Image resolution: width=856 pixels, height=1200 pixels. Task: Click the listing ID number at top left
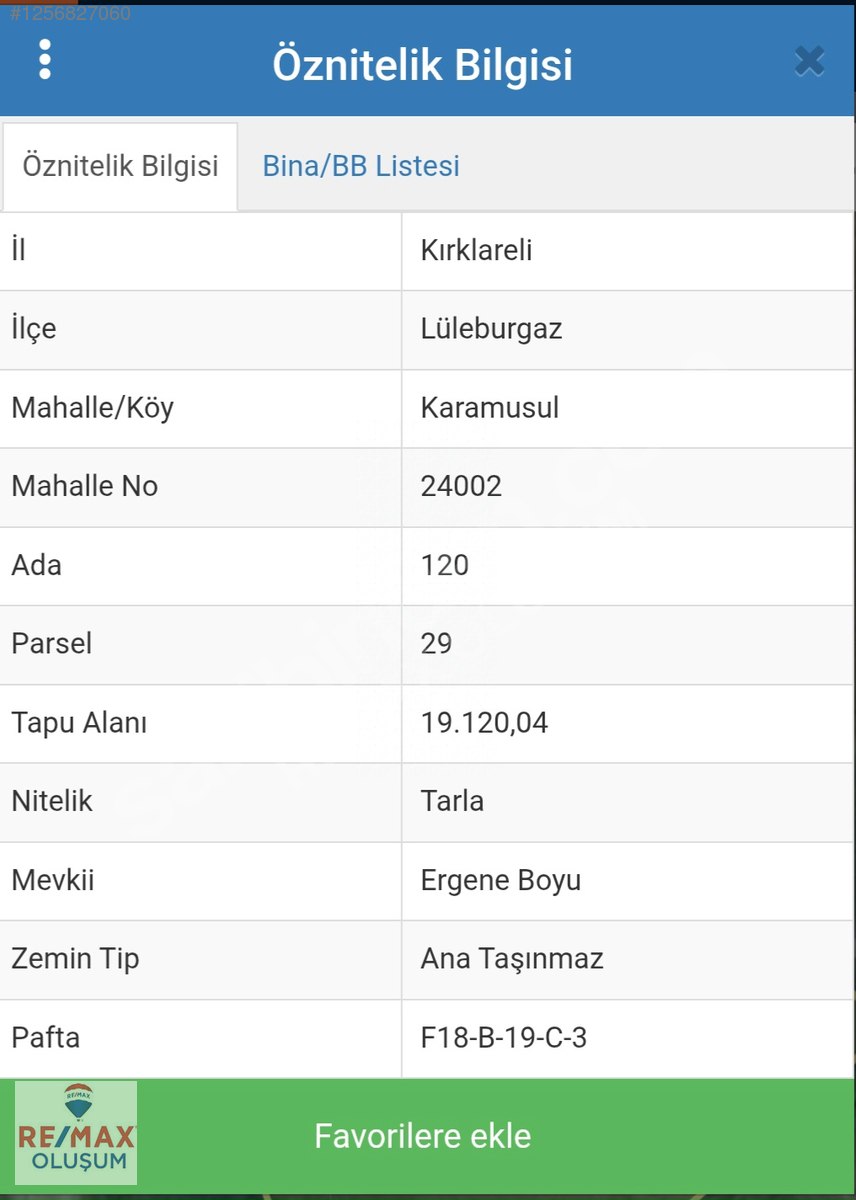click(x=68, y=14)
